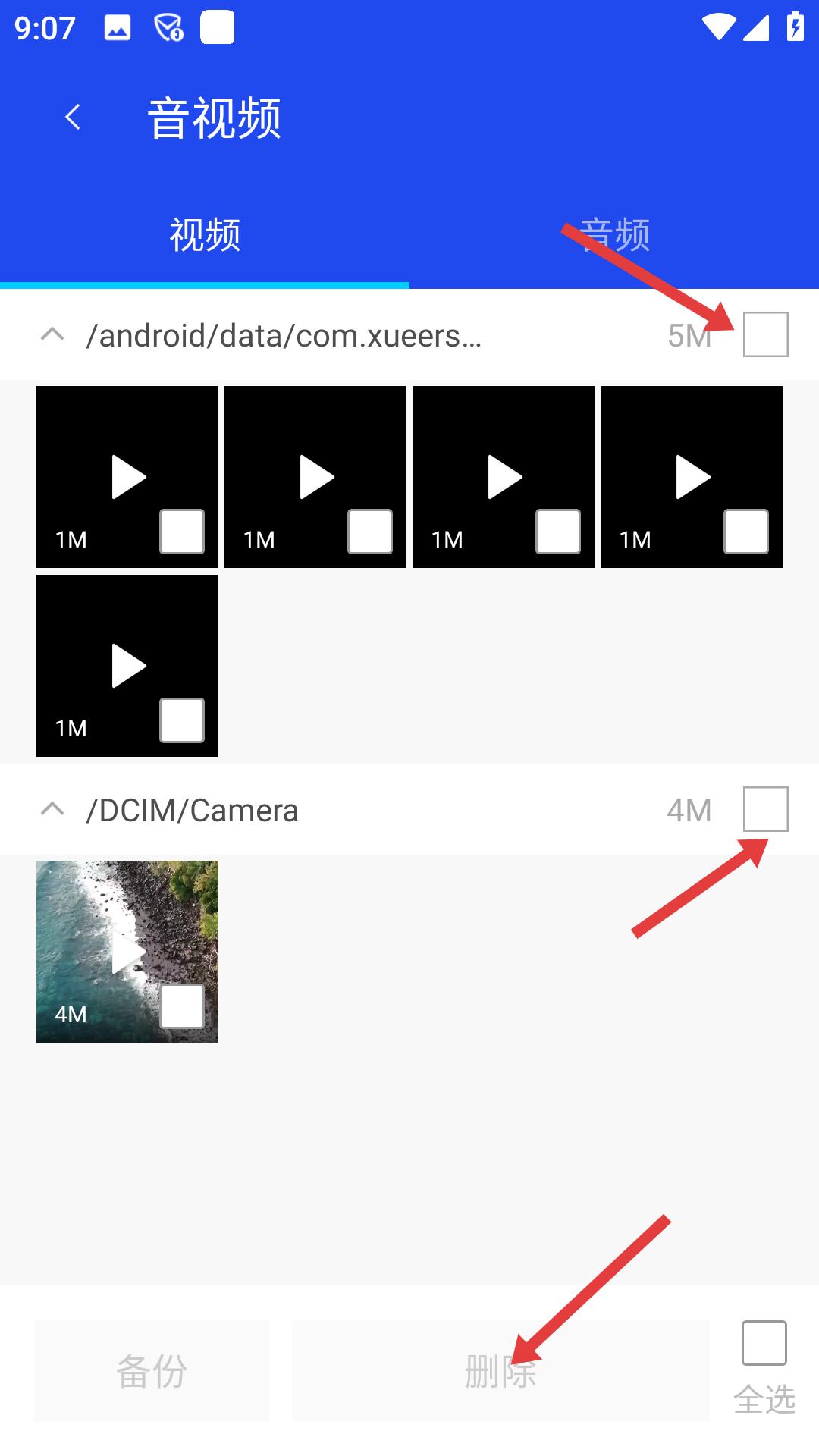Check the /DCIM/Camera folder checkbox

point(765,809)
